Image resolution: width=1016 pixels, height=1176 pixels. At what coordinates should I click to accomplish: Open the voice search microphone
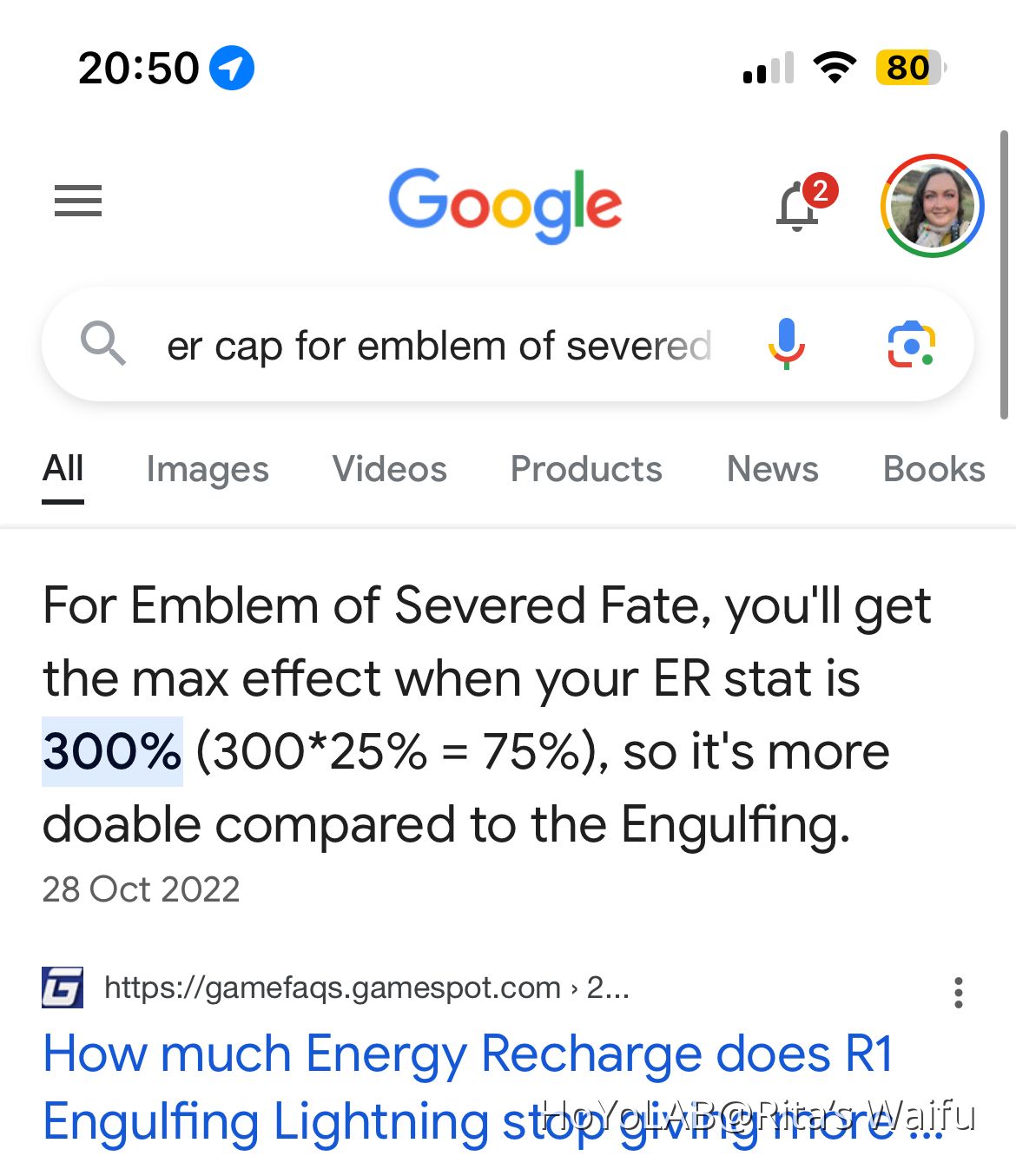coord(788,344)
